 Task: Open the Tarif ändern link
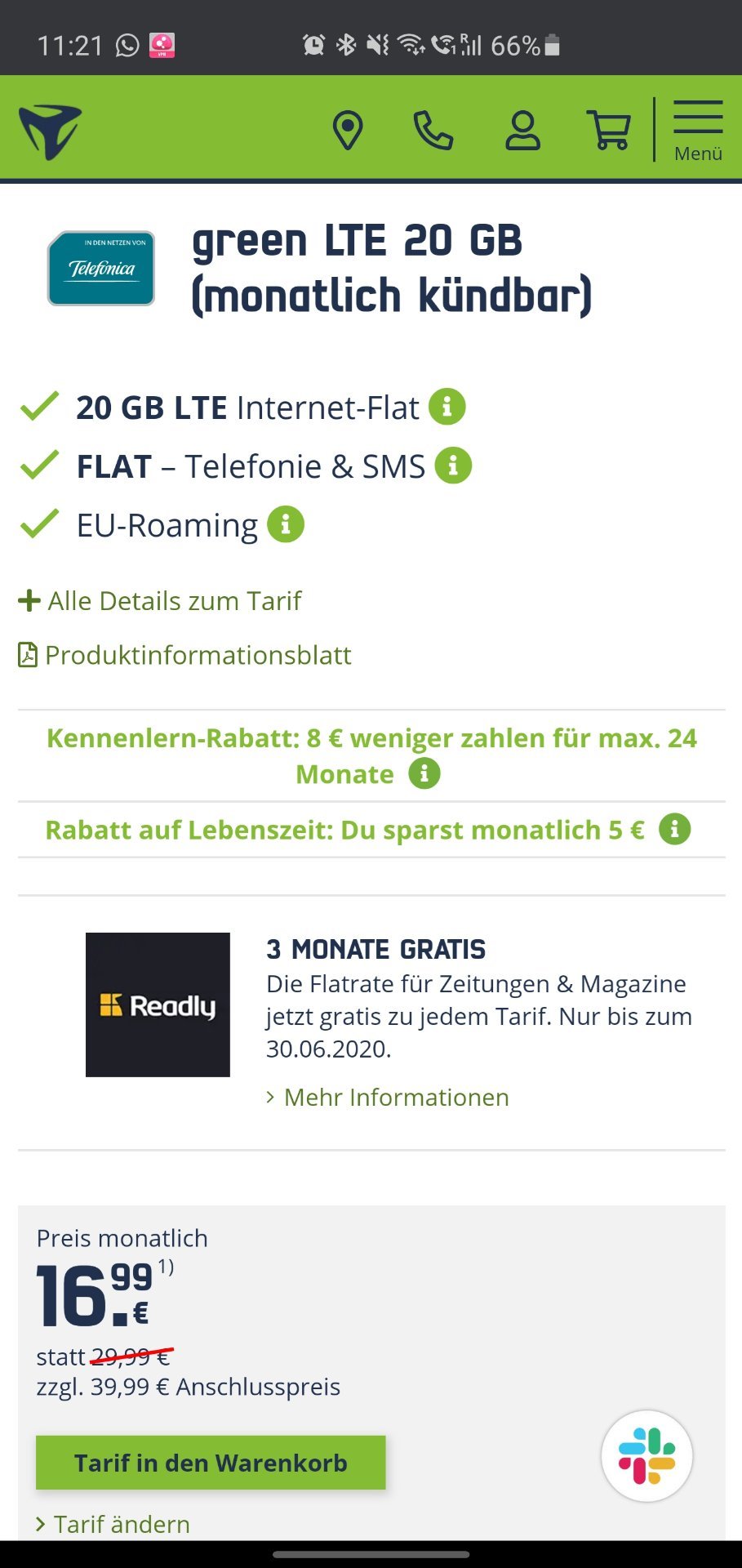point(113,1524)
